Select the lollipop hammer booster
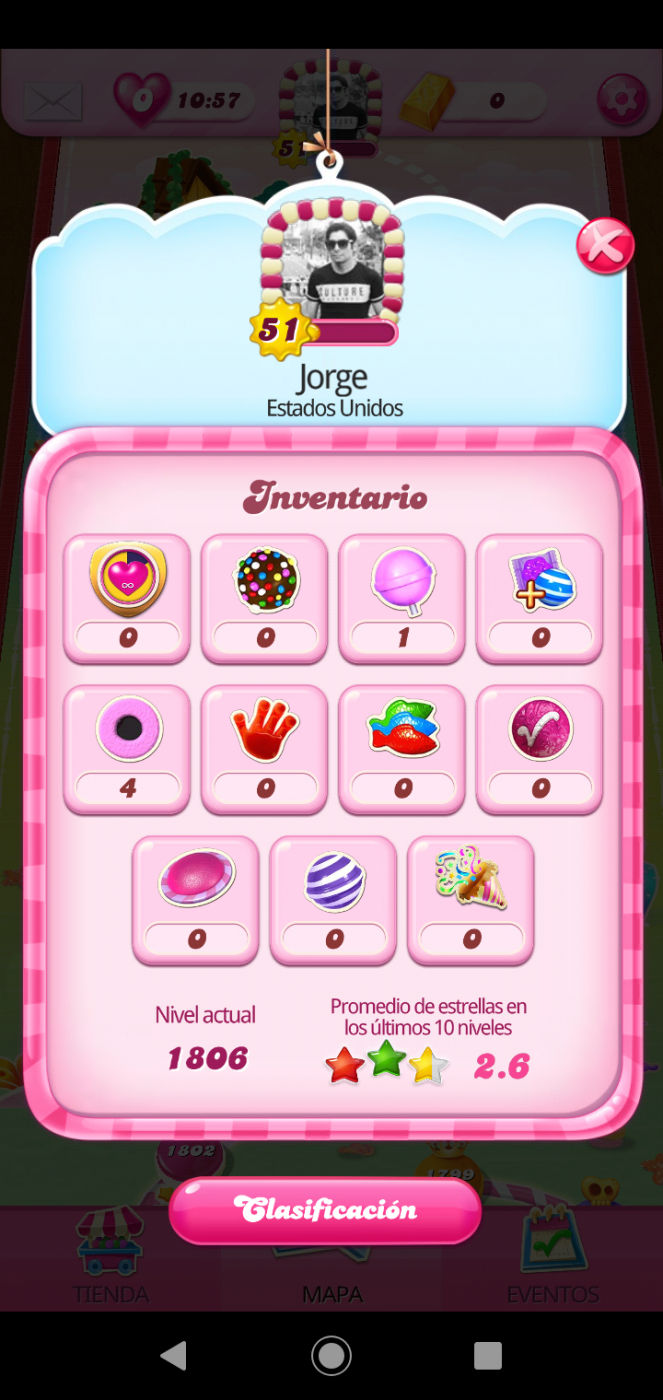Screen dimensions: 663x1400 (402, 598)
